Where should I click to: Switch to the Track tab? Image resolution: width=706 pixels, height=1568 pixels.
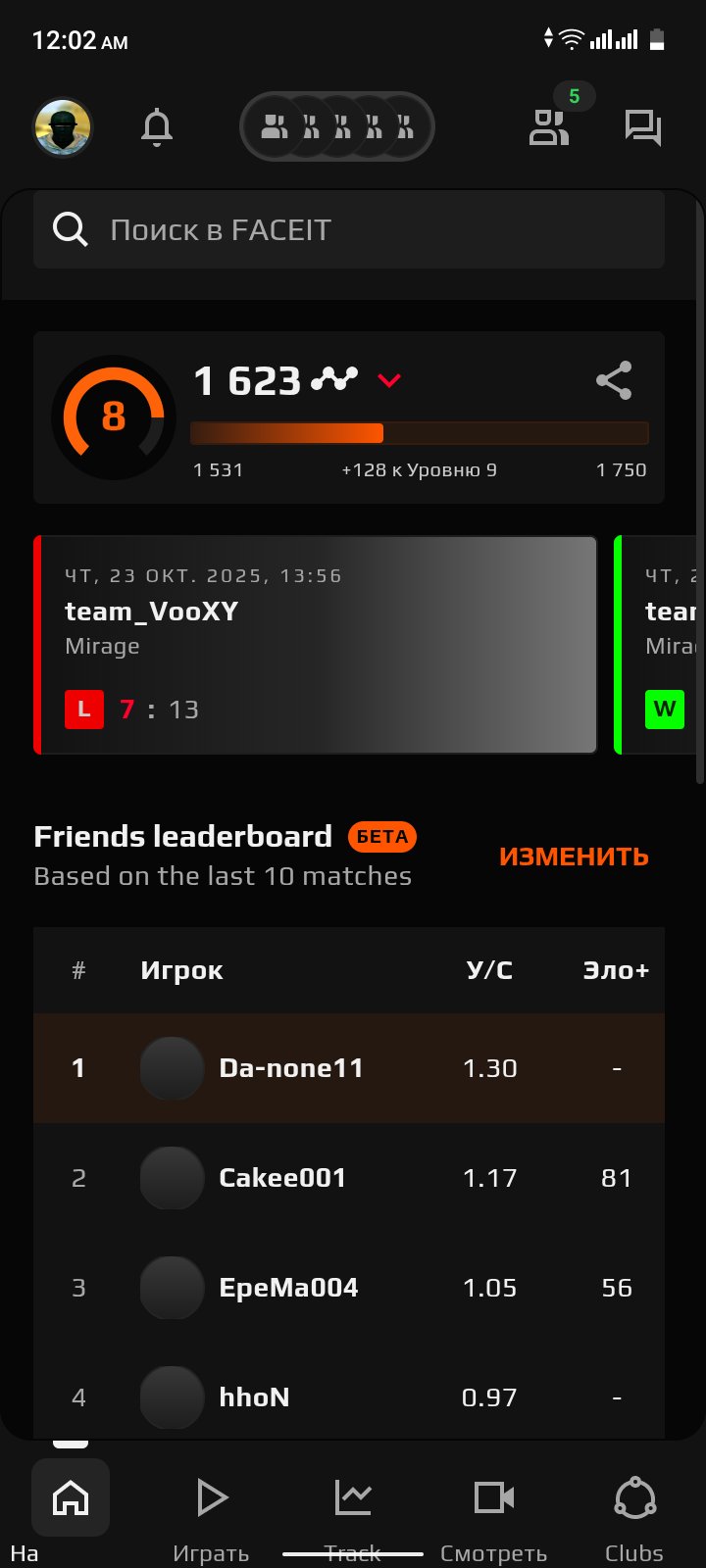353,1511
